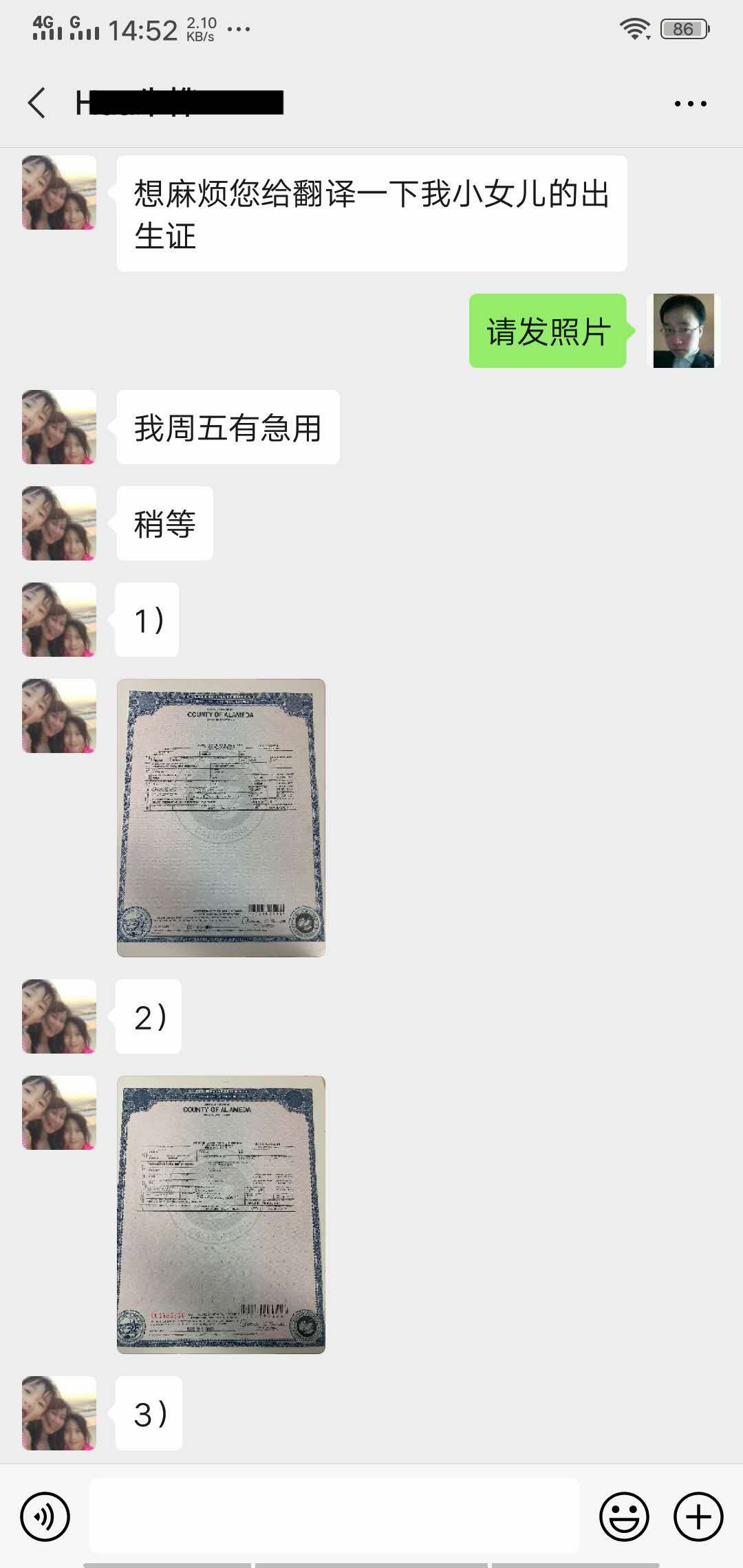Open the second birth certificate photo
743x1568 pixels.
click(221, 1215)
